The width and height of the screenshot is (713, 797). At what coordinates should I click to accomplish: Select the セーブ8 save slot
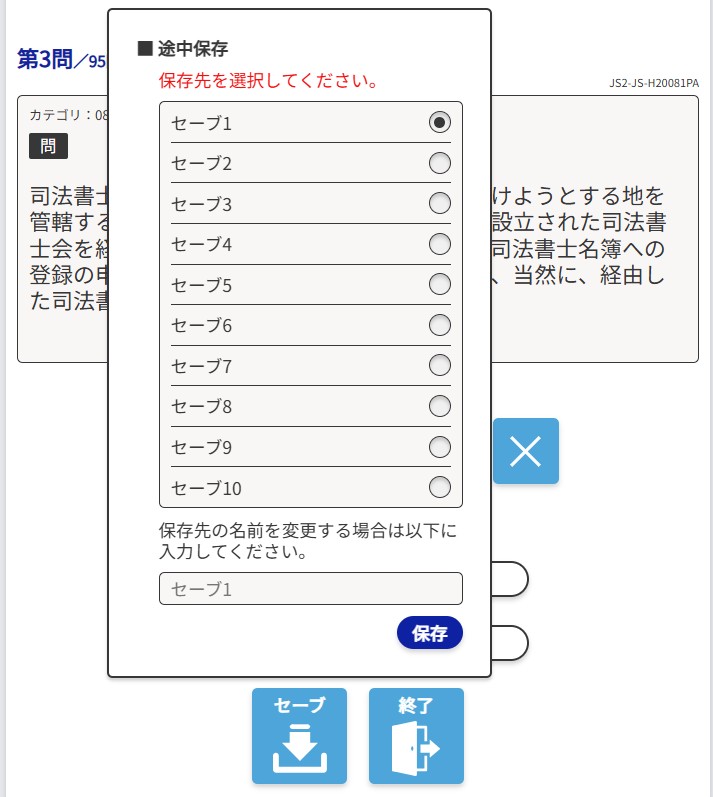coord(439,406)
